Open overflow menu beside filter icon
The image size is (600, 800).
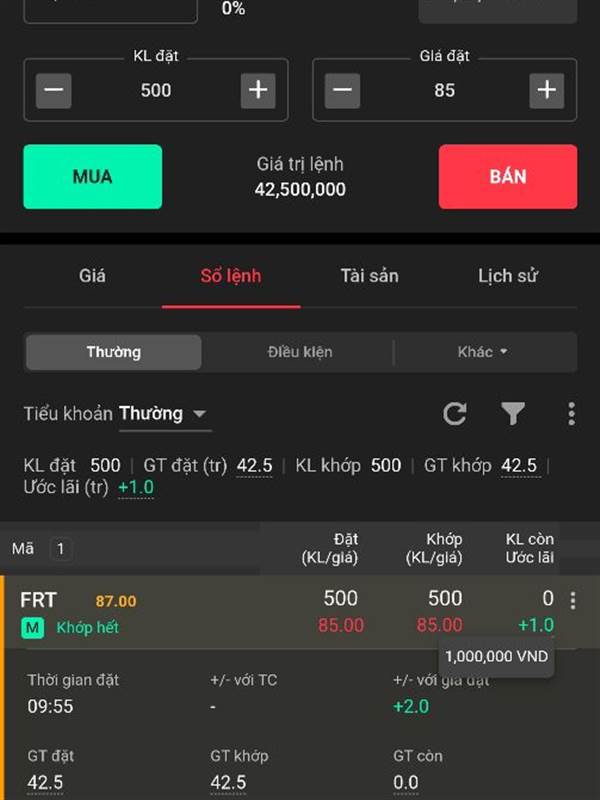pos(571,414)
